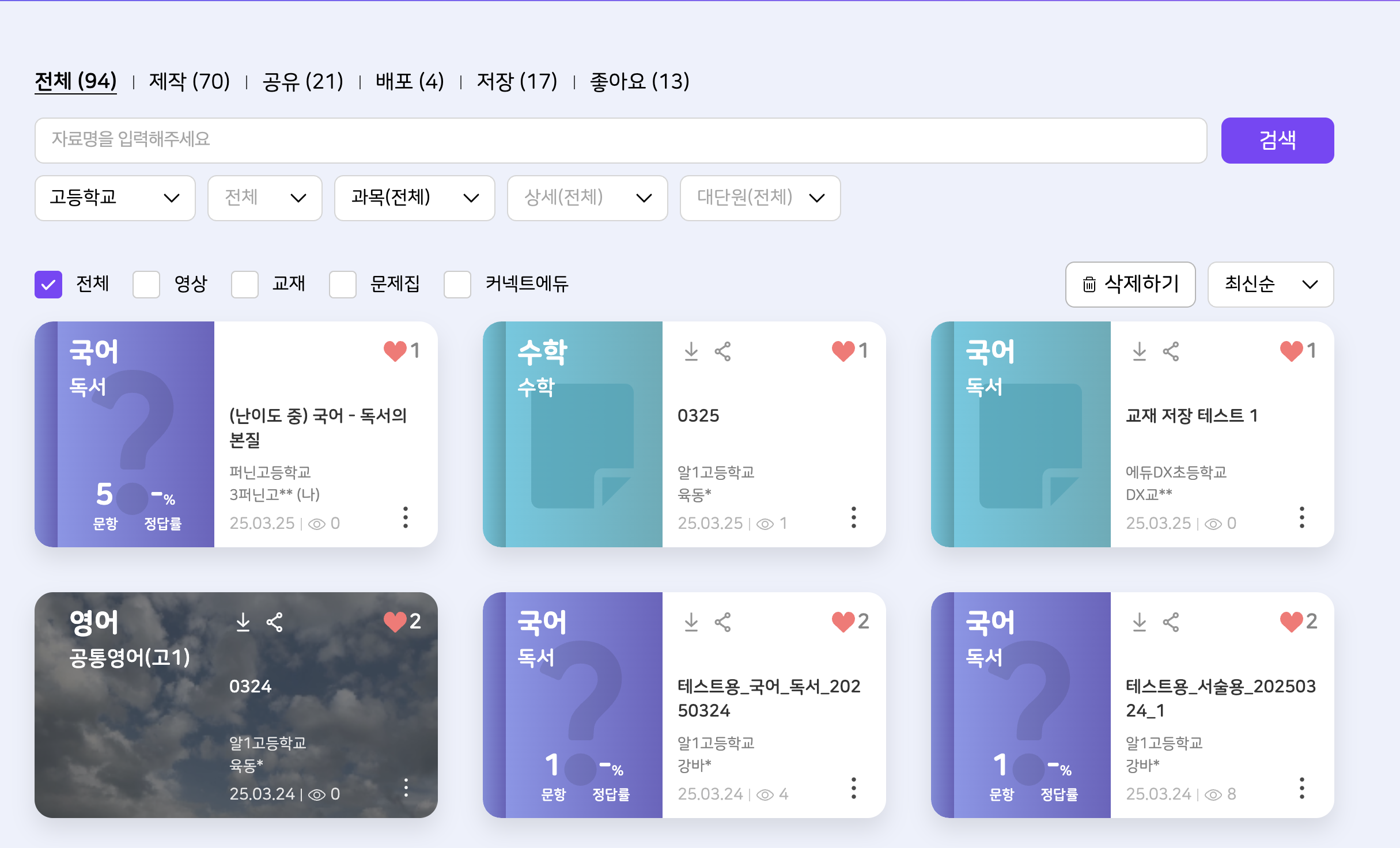This screenshot has height=848, width=1400.
Task: Enable the 커넥트에듀 filter checkbox
Action: [457, 284]
